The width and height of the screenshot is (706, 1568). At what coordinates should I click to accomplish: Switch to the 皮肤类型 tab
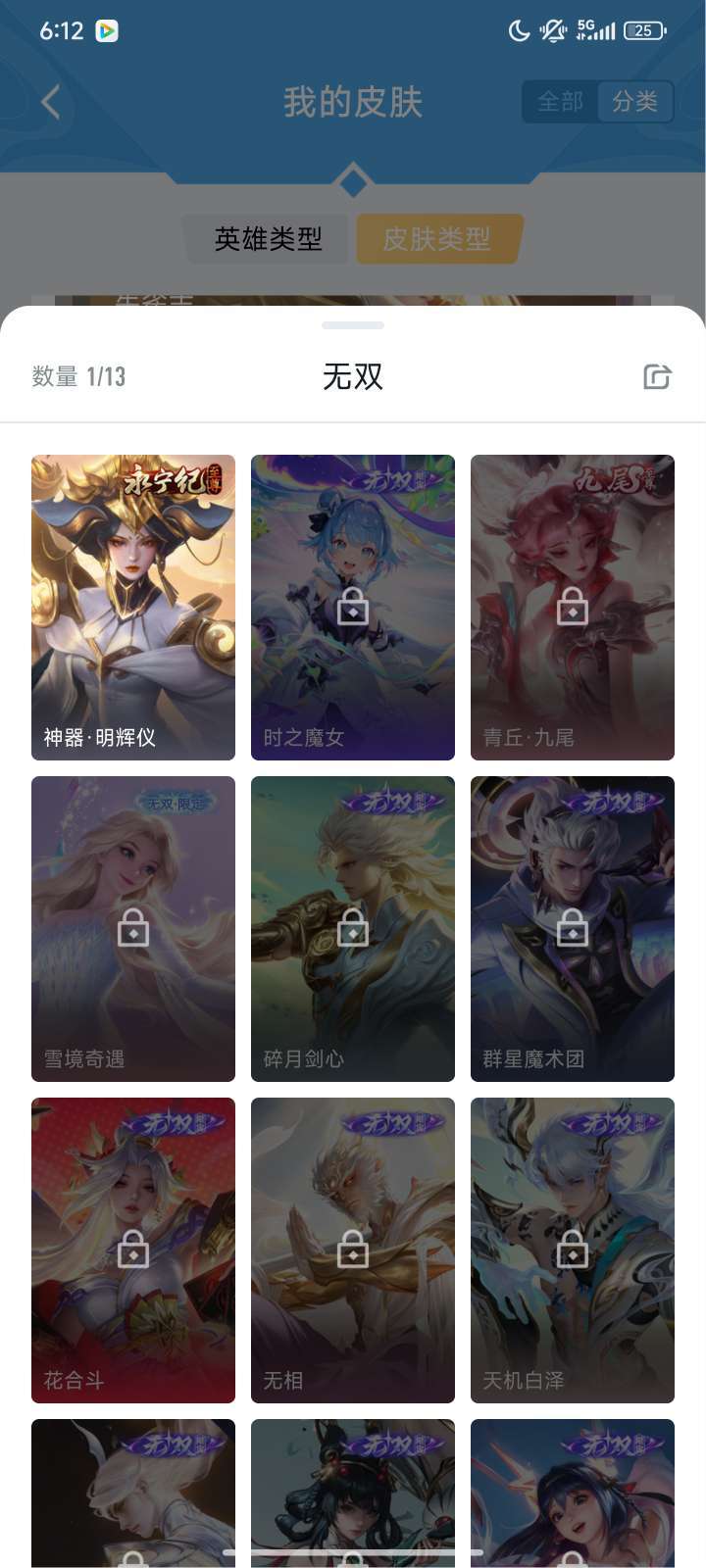436,238
